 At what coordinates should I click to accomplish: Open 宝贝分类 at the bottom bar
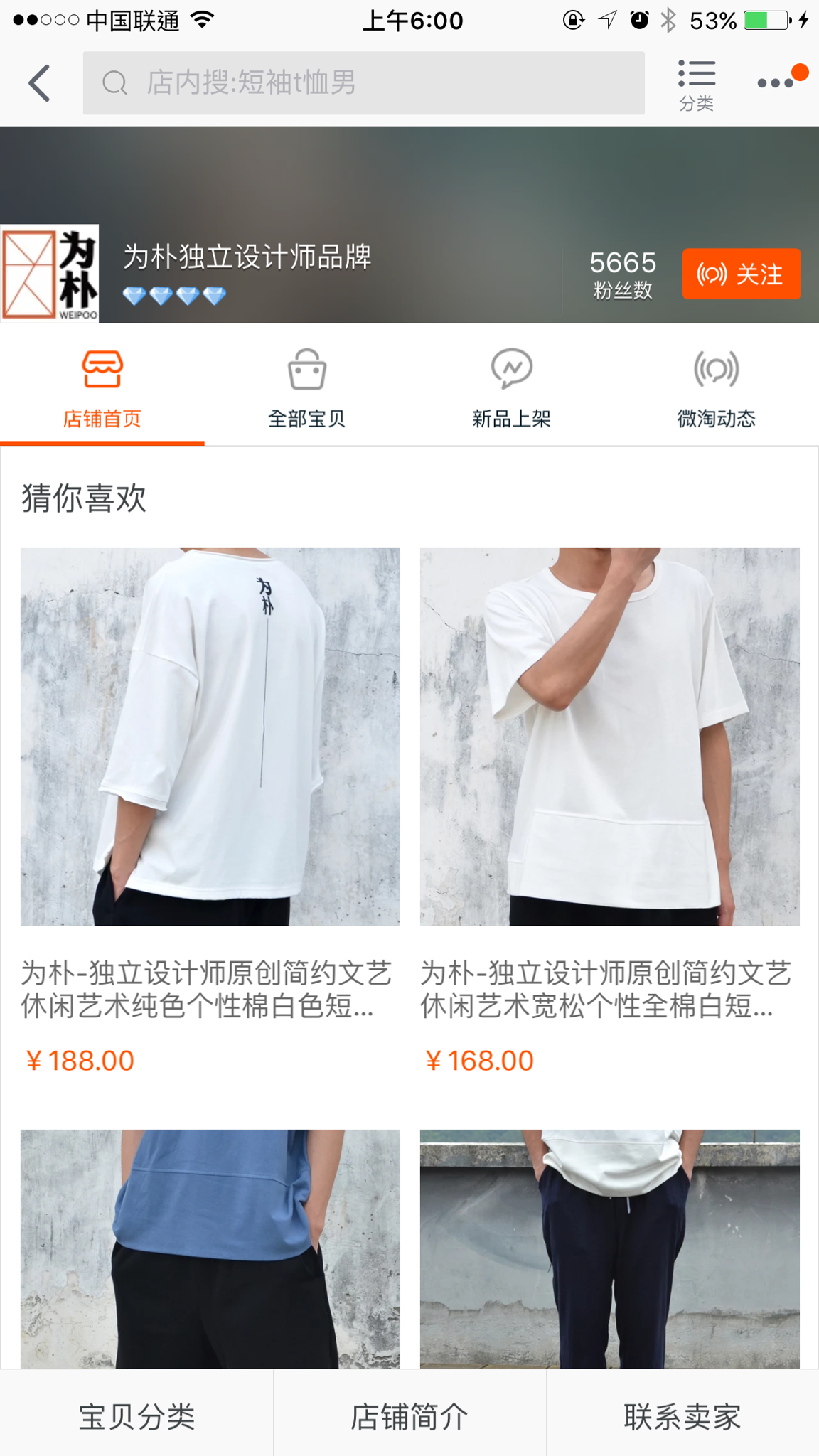point(136,1416)
